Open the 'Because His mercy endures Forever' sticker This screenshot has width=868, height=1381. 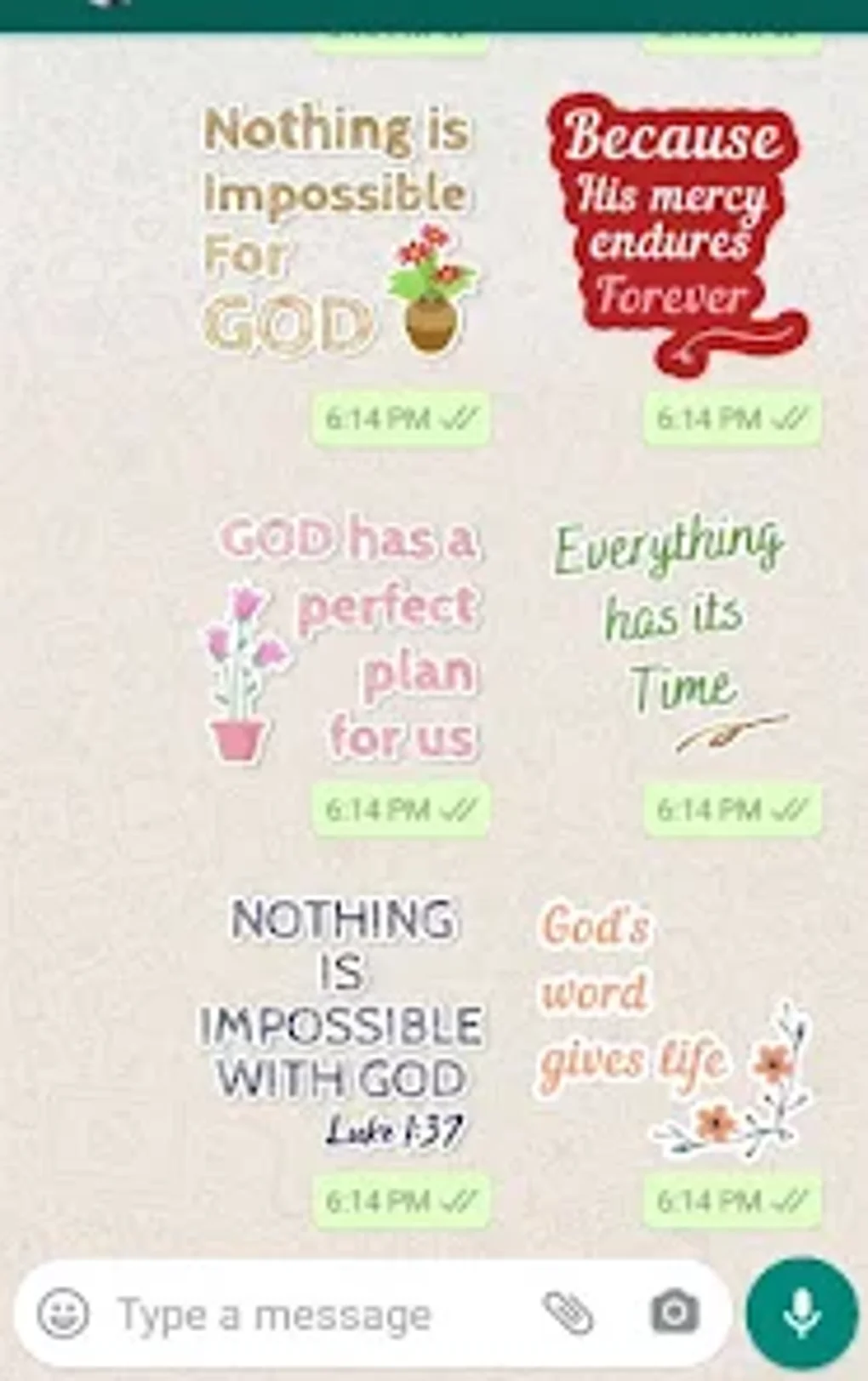tap(677, 234)
